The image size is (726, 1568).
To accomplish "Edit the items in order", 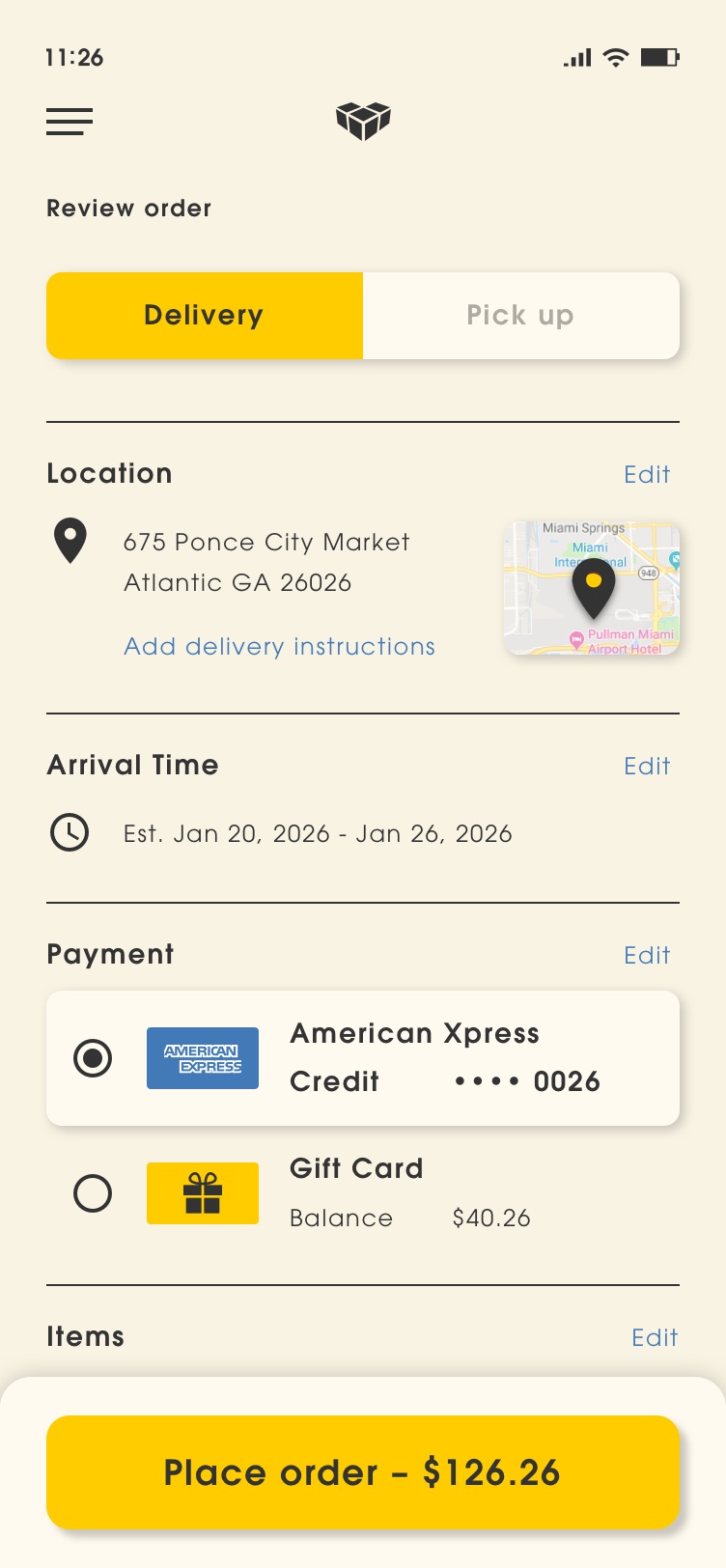I will [655, 1338].
